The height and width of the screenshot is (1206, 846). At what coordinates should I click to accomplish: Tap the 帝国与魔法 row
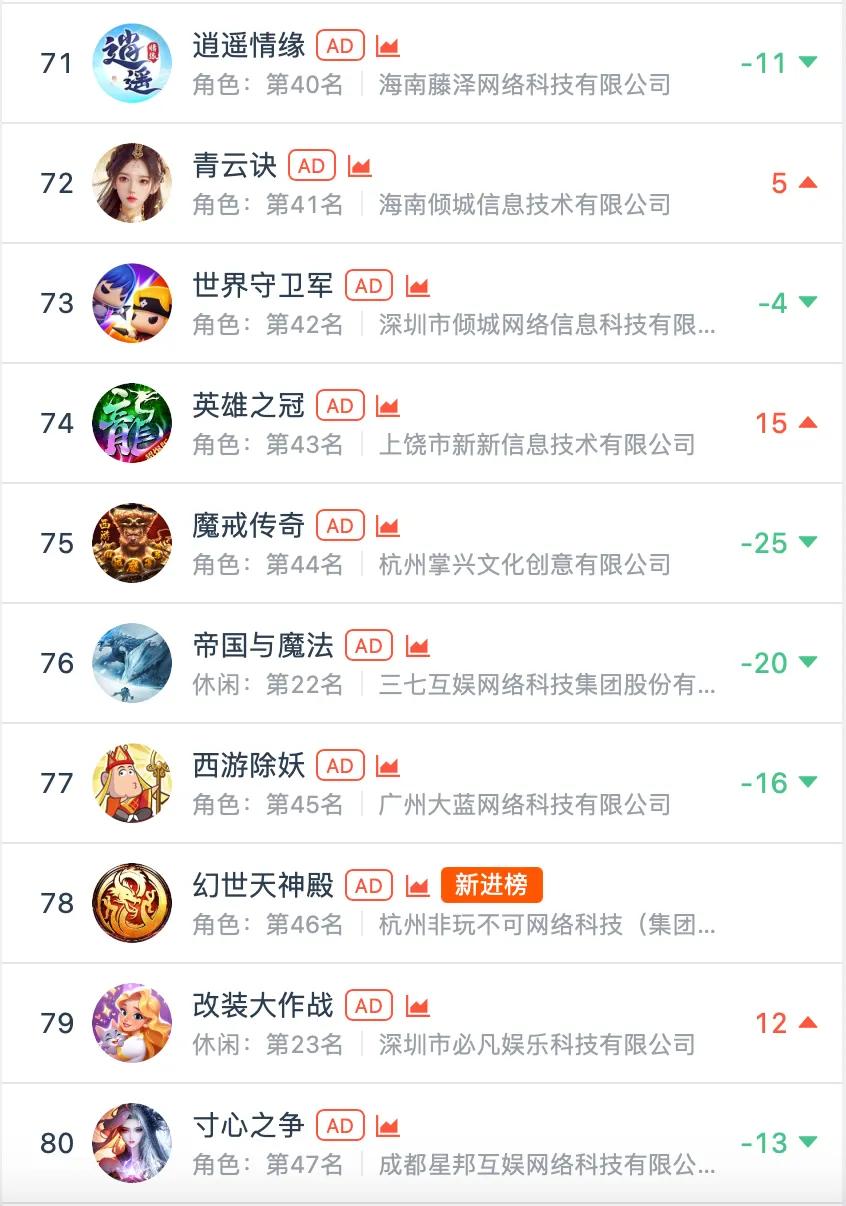click(262, 646)
